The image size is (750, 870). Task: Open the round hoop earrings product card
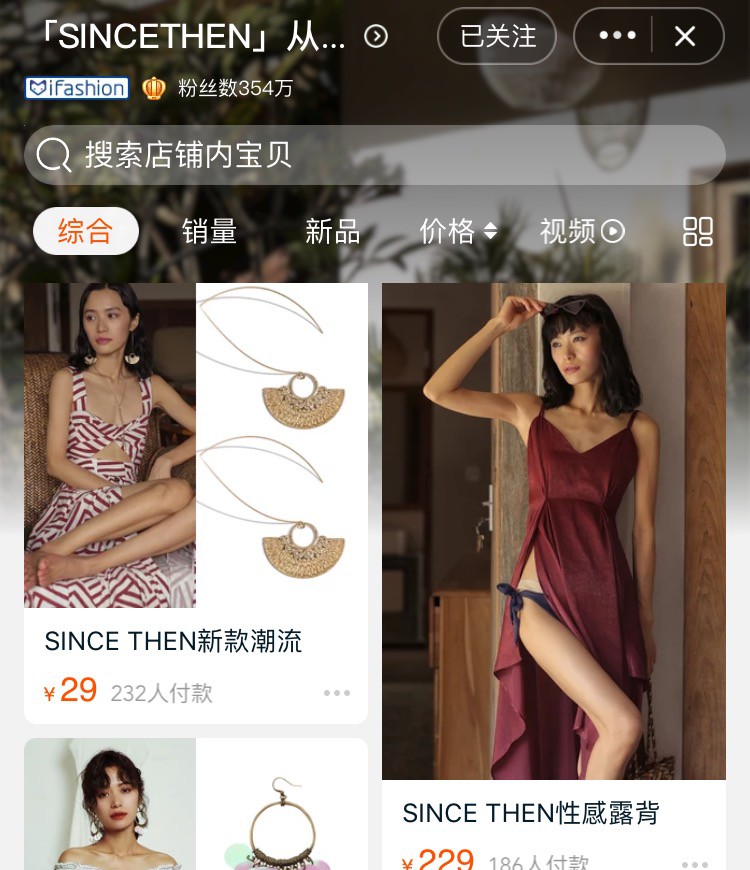coord(196,806)
